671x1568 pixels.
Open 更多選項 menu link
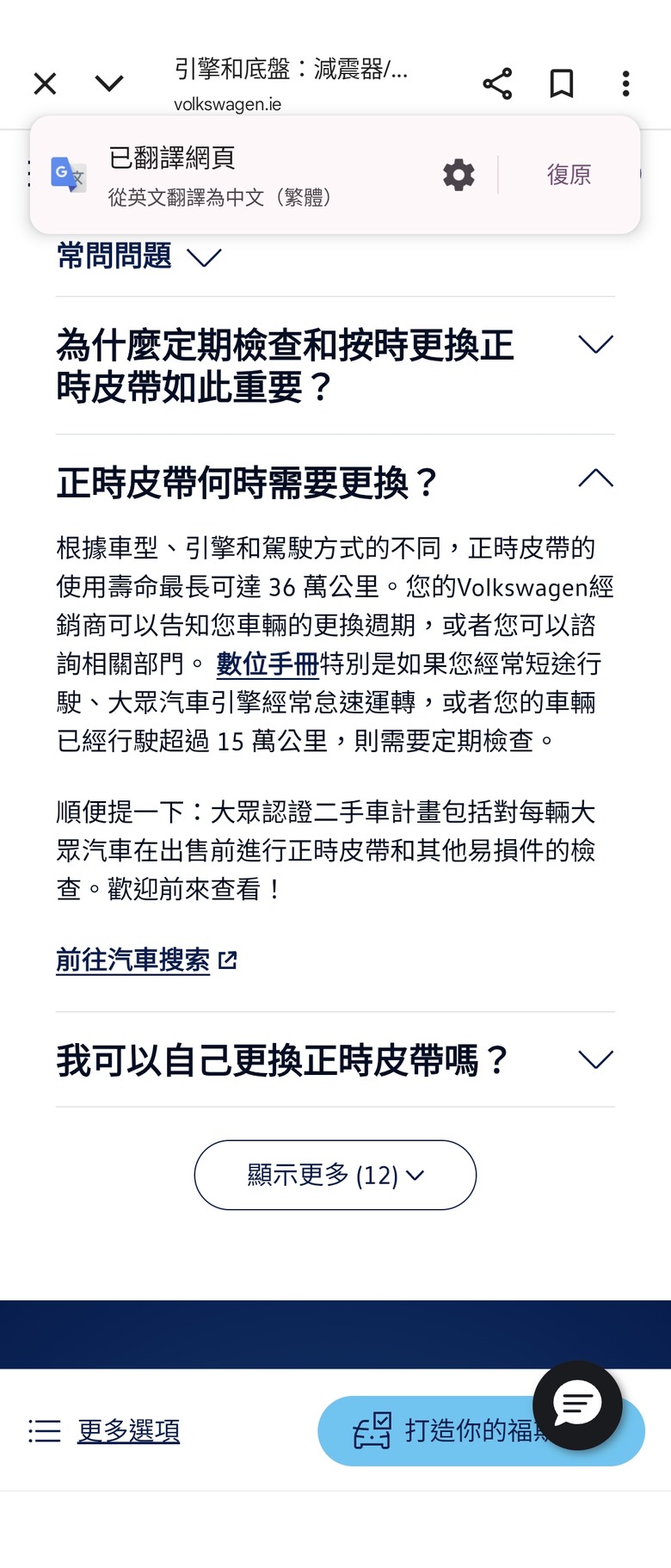point(128,1430)
